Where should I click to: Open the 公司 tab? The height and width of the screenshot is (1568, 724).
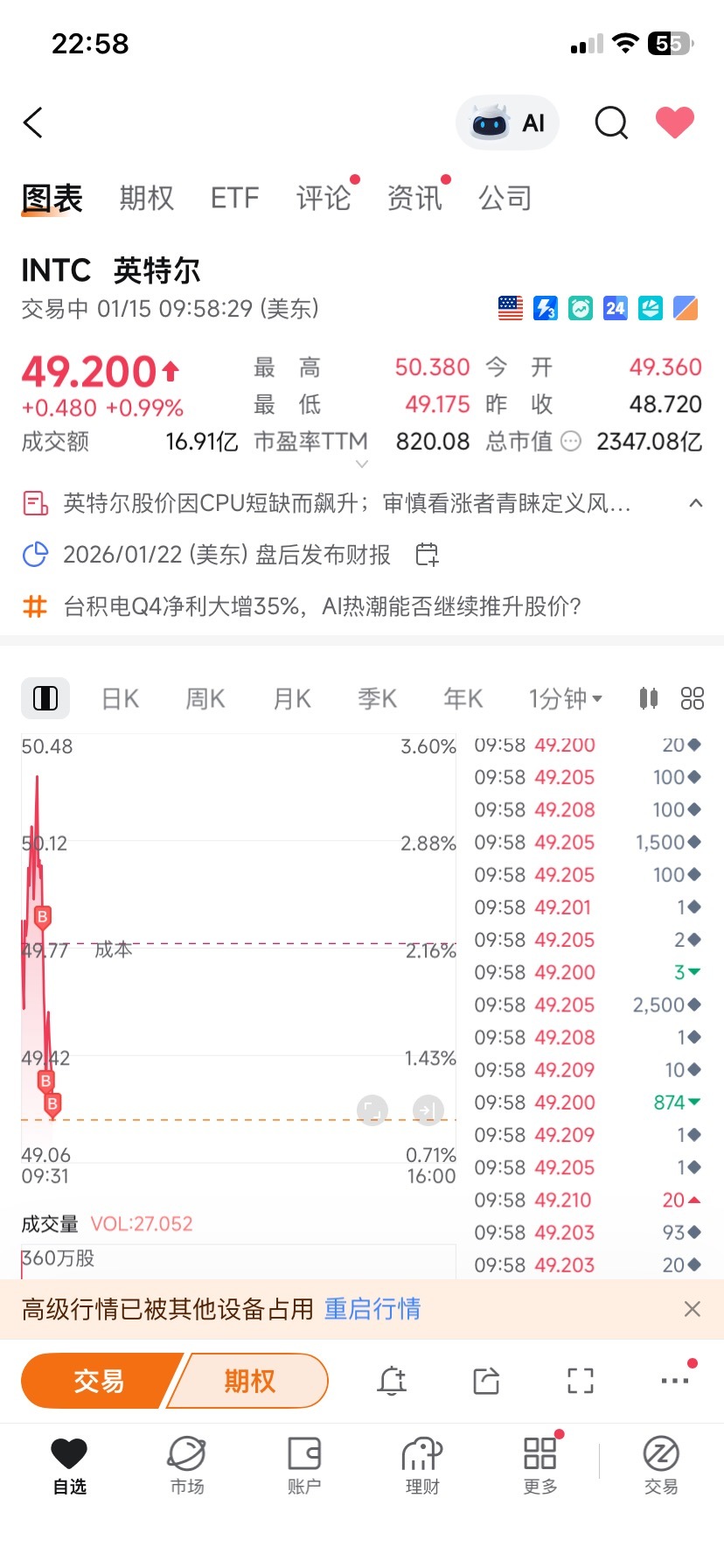505,199
